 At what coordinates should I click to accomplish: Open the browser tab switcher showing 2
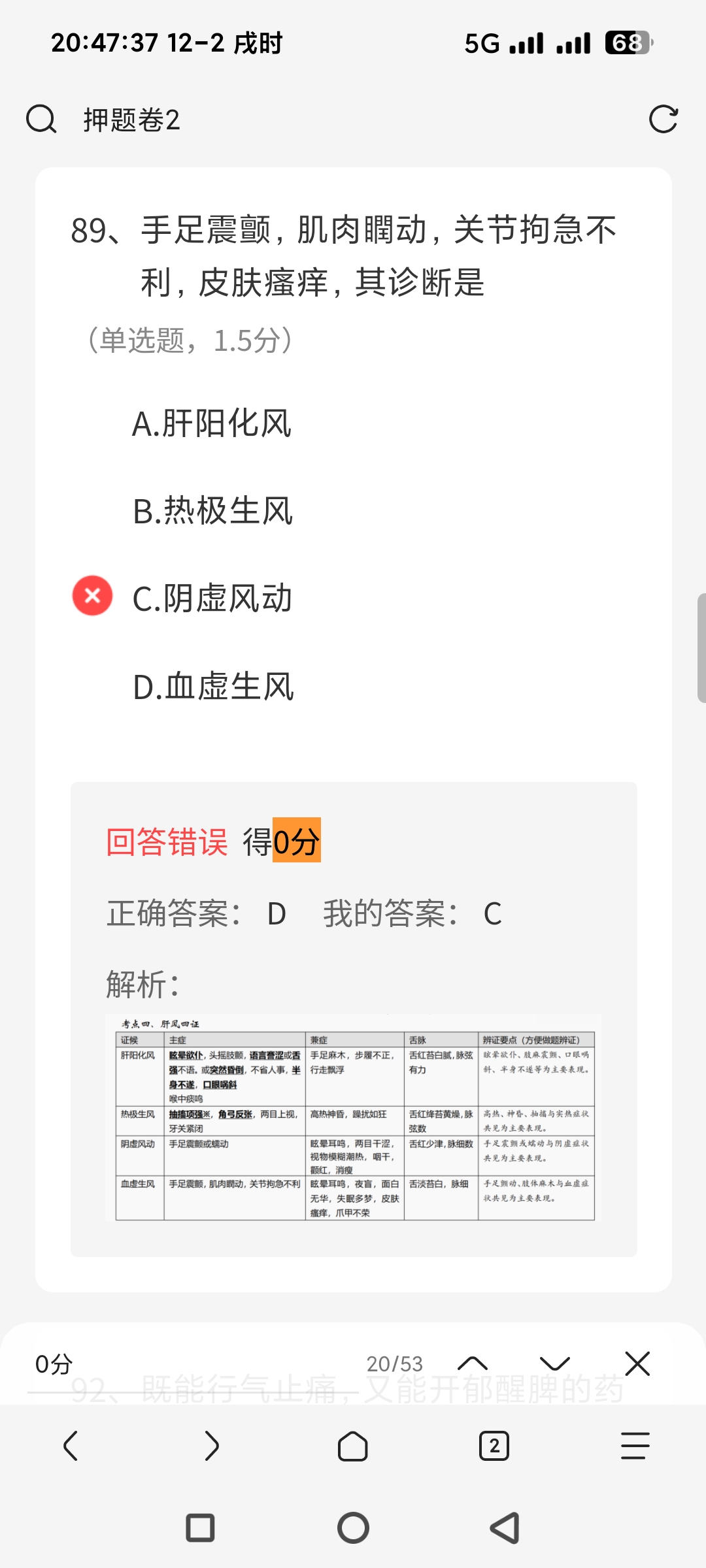[494, 1446]
